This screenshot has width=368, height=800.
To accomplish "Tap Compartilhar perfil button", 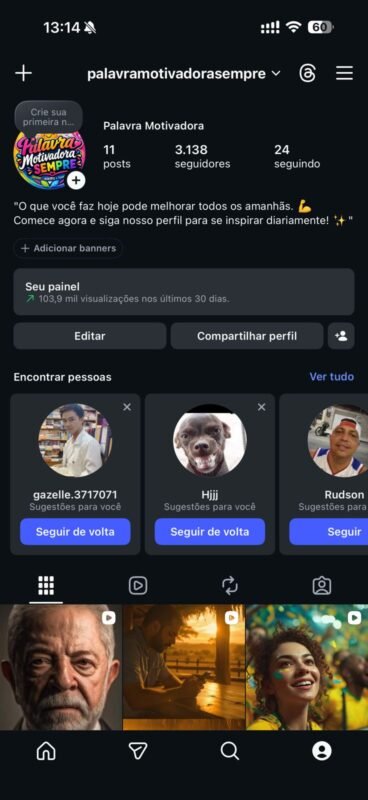I will 247,336.
